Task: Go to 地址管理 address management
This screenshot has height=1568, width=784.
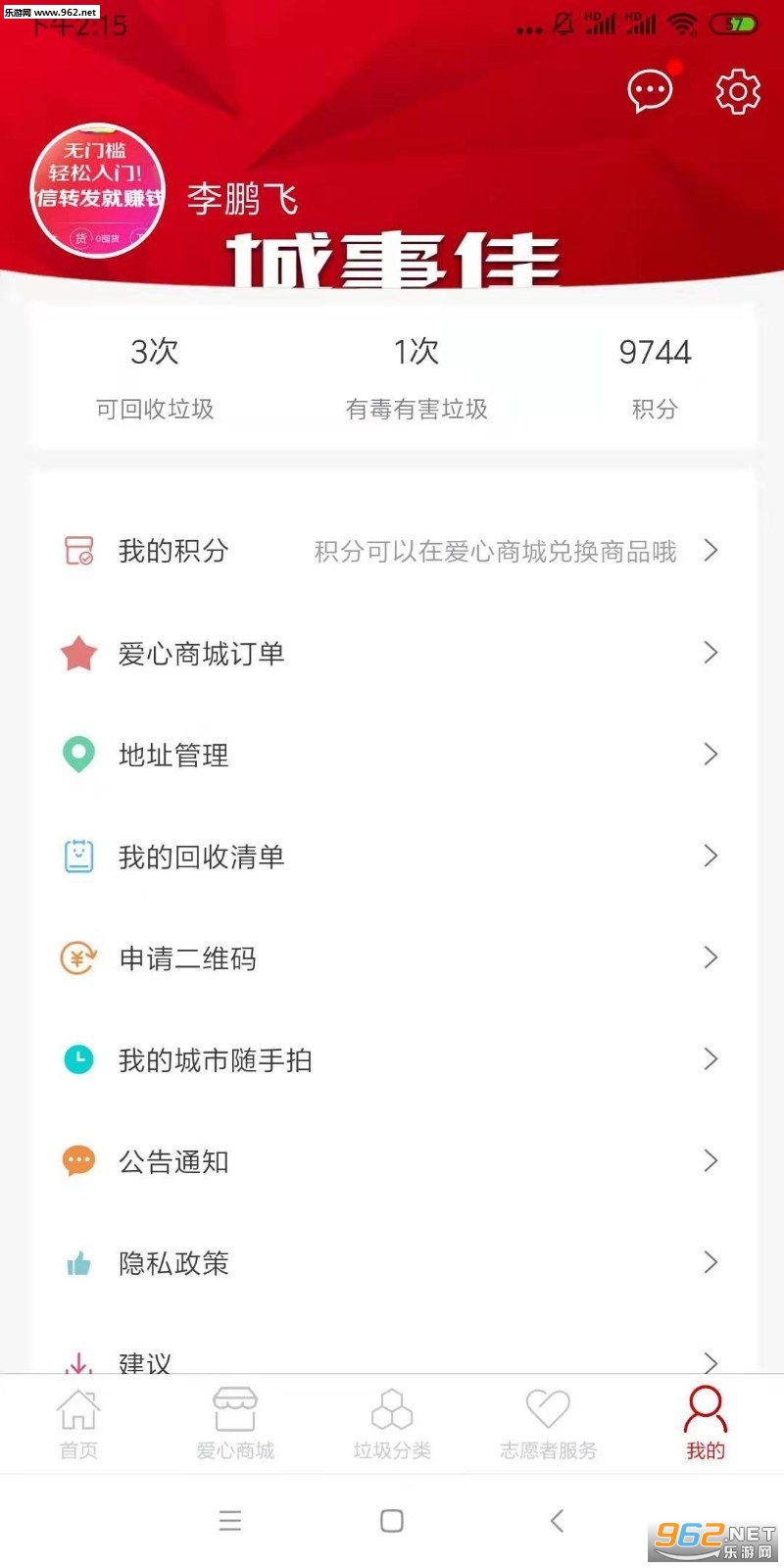Action: coord(392,755)
